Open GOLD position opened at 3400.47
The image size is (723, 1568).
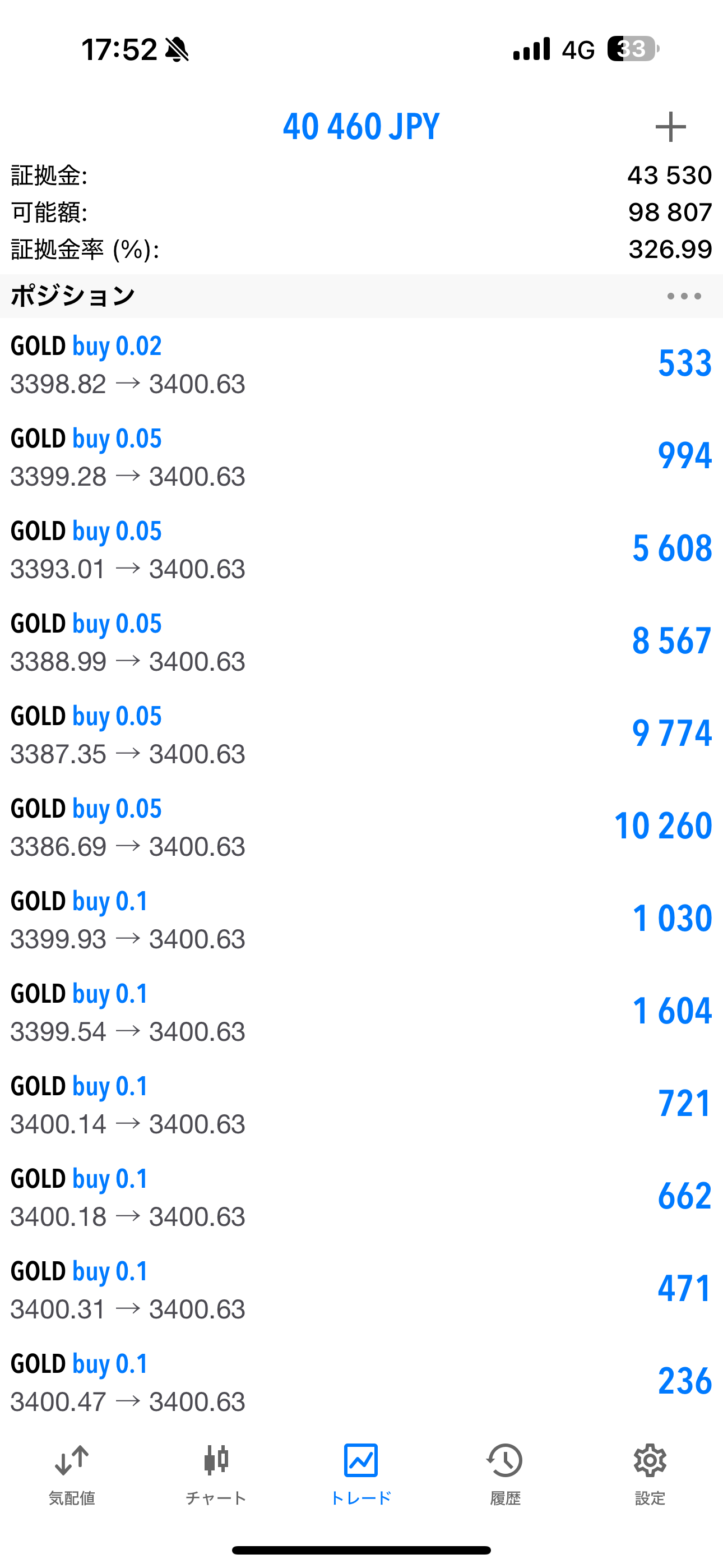(x=361, y=1382)
